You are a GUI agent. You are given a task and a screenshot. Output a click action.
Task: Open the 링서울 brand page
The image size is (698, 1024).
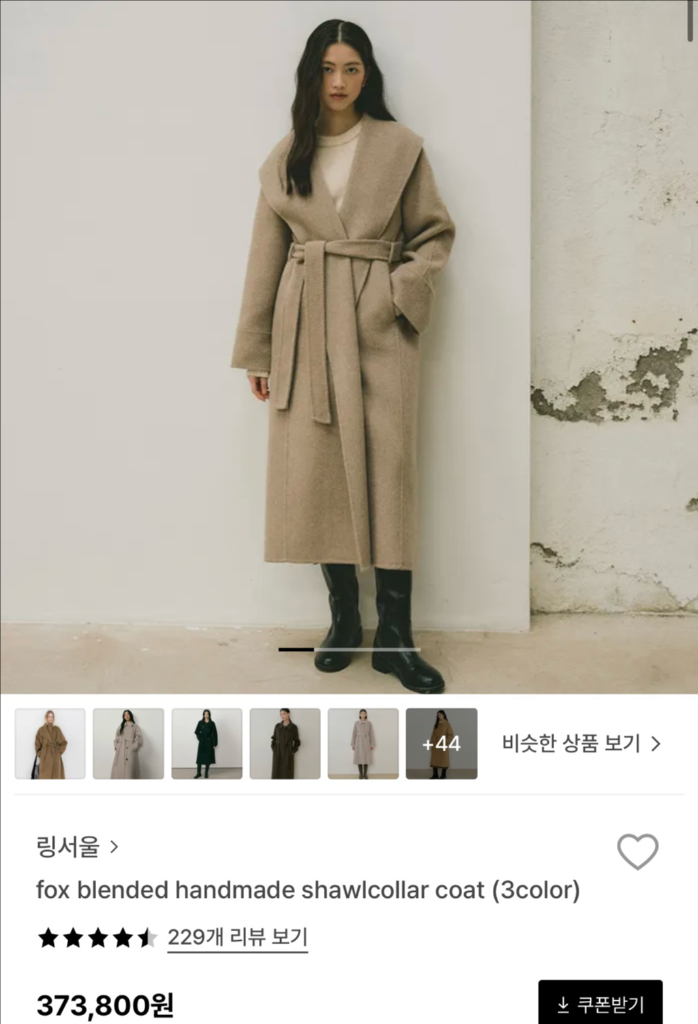click(77, 848)
